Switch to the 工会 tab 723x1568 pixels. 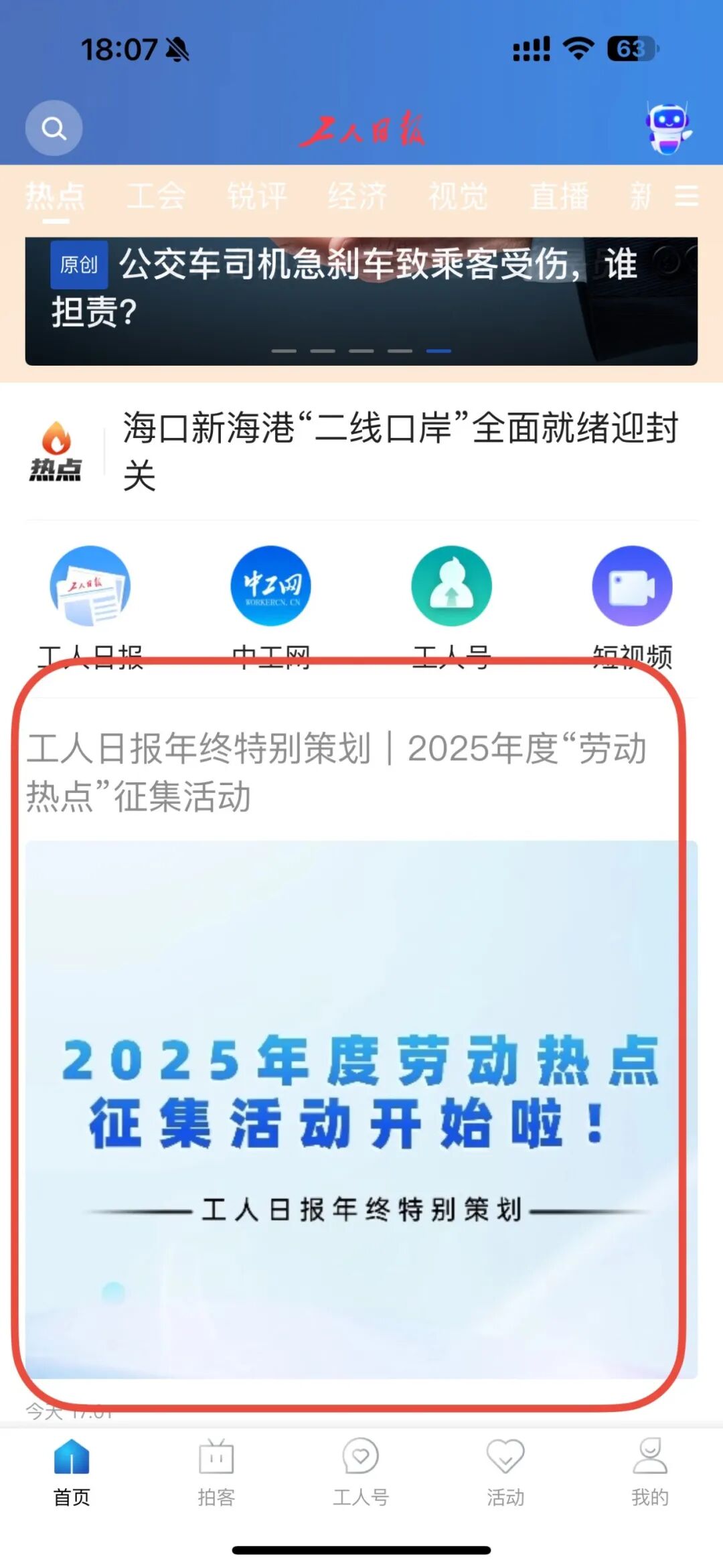pyautogui.click(x=156, y=196)
